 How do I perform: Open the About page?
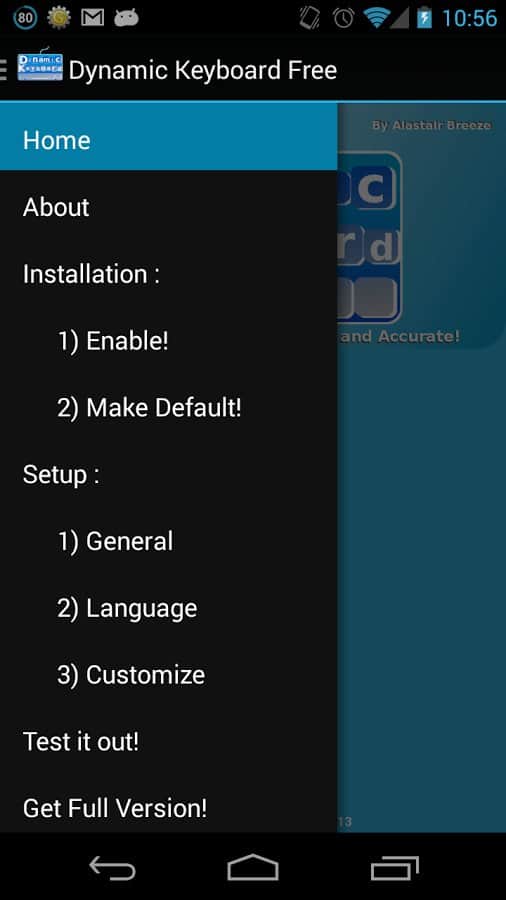point(169,207)
